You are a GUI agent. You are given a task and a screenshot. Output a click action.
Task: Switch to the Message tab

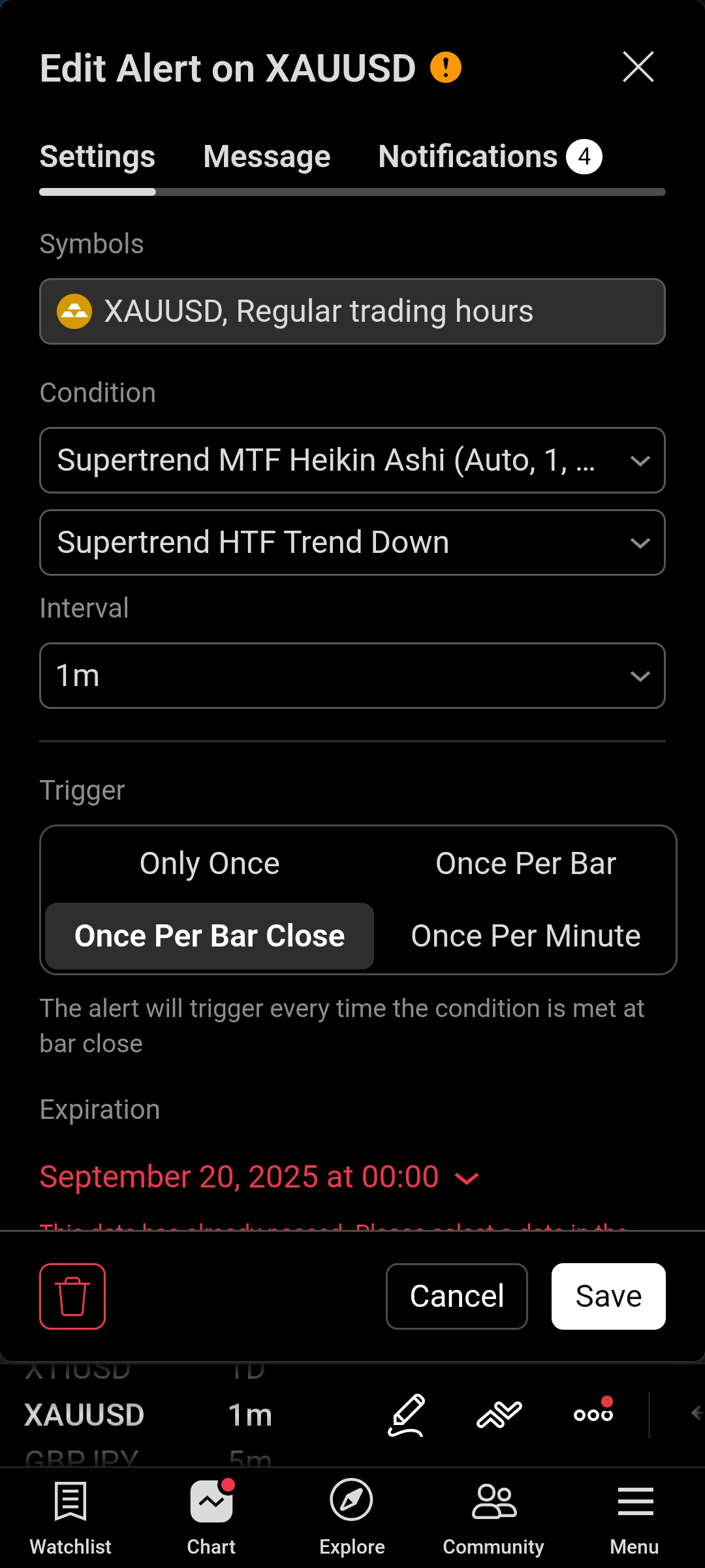pyautogui.click(x=266, y=157)
